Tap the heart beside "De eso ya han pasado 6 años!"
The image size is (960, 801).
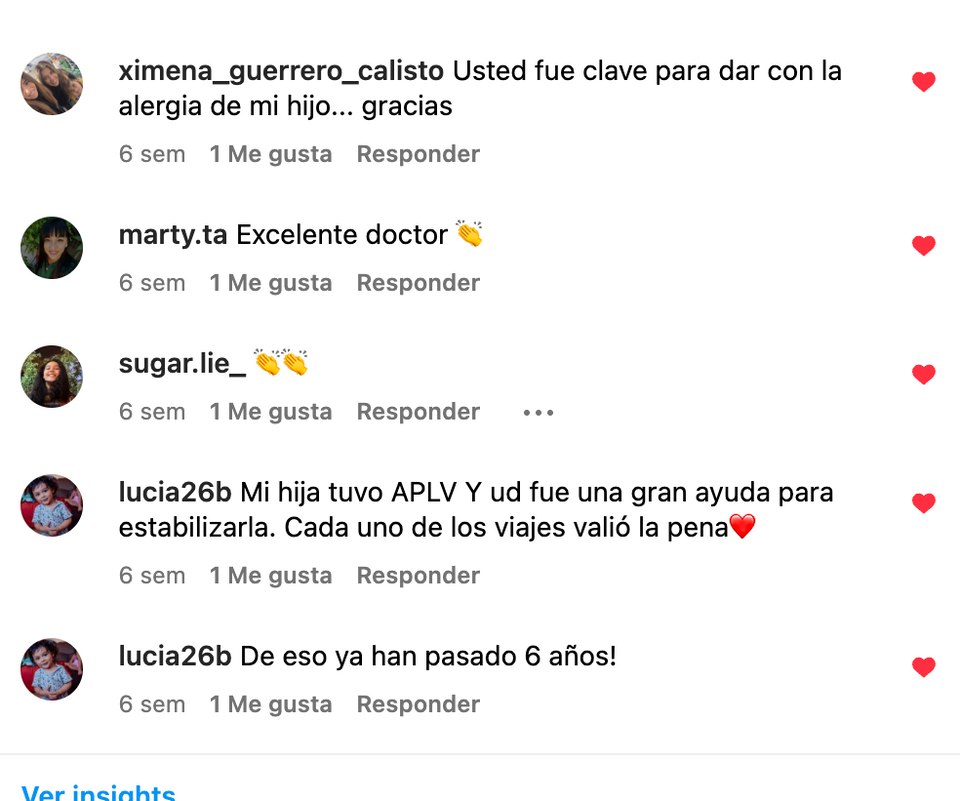click(923, 667)
